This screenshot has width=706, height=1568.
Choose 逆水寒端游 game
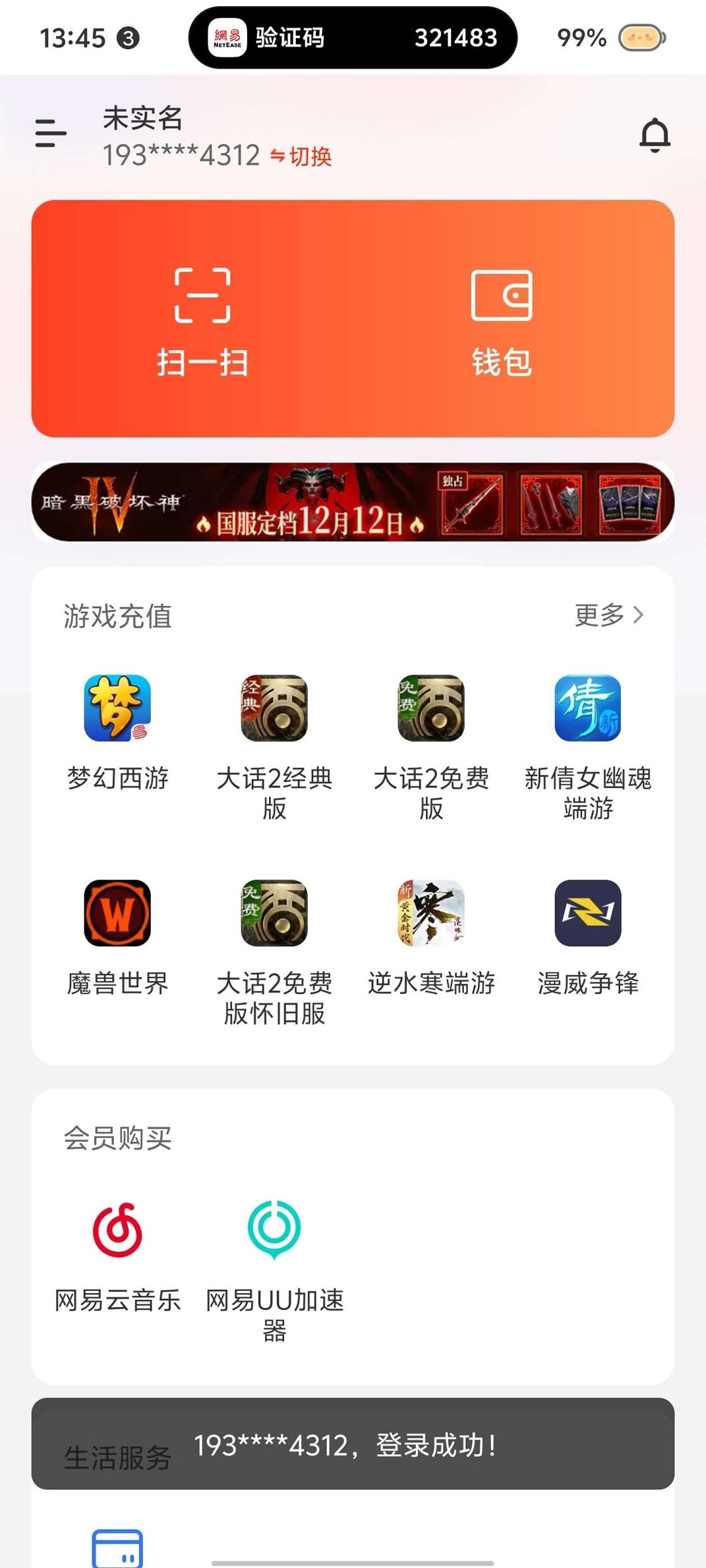[x=431, y=936]
